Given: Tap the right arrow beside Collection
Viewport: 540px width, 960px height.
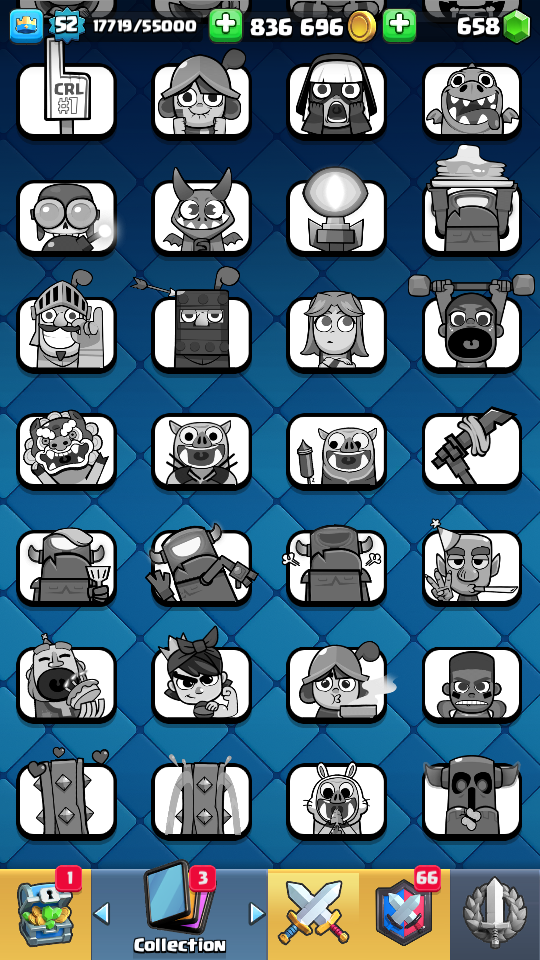Looking at the screenshot, I should pyautogui.click(x=257, y=914).
